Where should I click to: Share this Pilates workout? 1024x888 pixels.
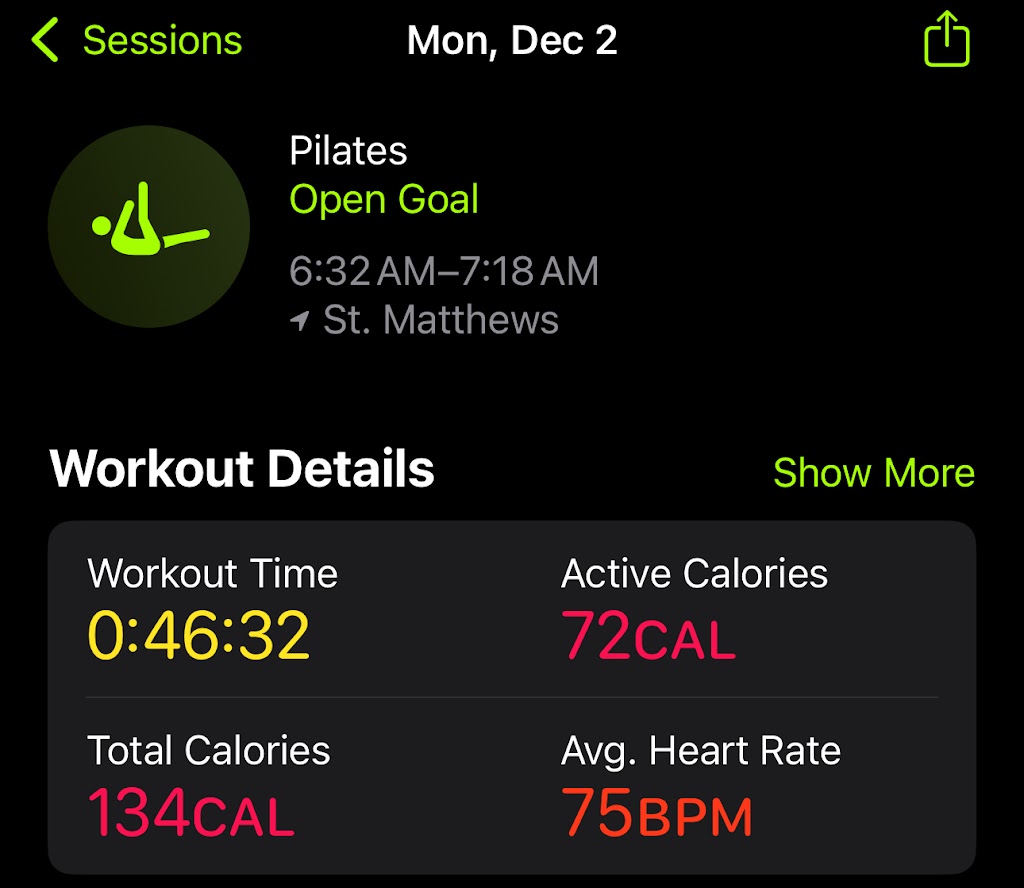pos(946,41)
